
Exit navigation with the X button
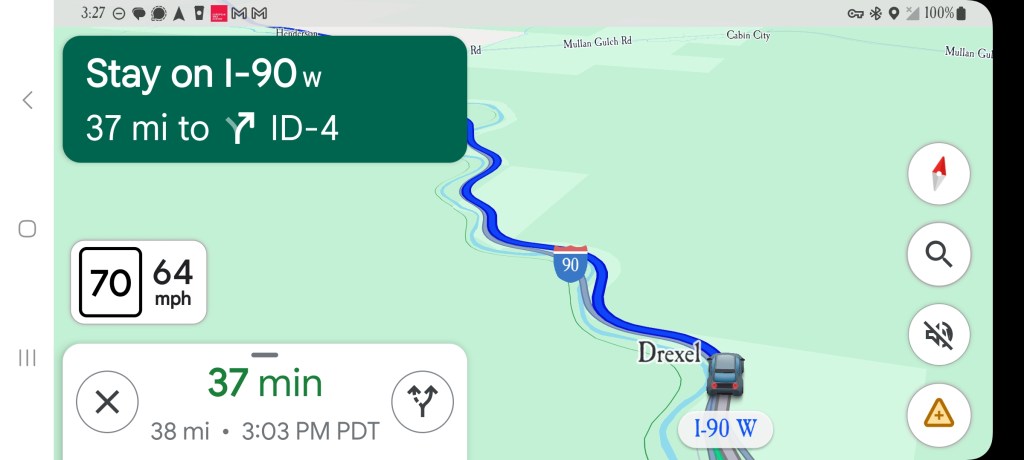[107, 402]
